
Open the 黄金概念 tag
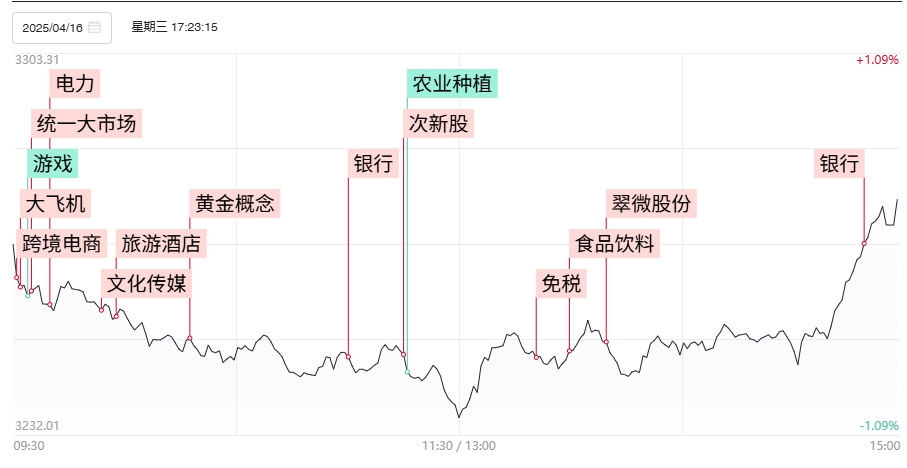(x=234, y=204)
